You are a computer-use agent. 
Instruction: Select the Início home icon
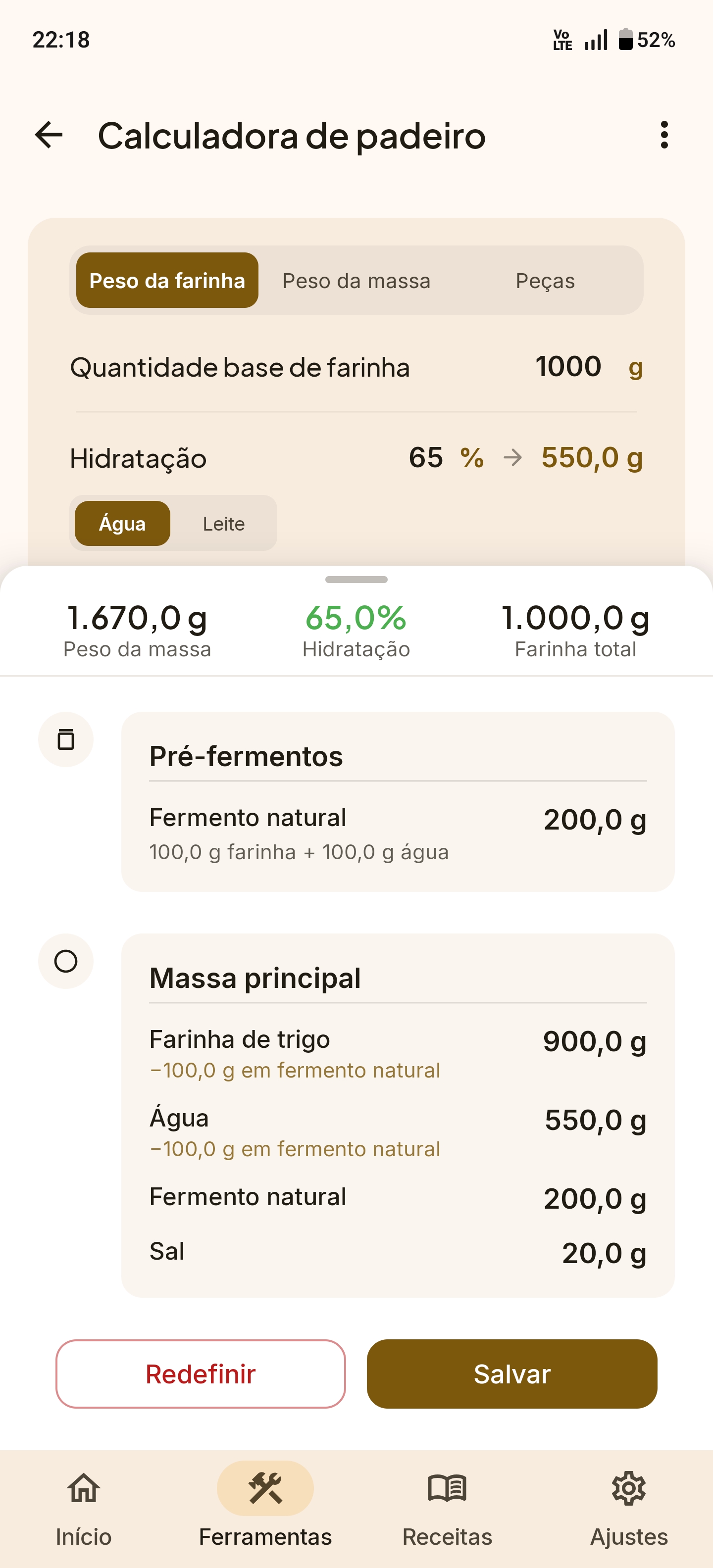pyautogui.click(x=82, y=1490)
